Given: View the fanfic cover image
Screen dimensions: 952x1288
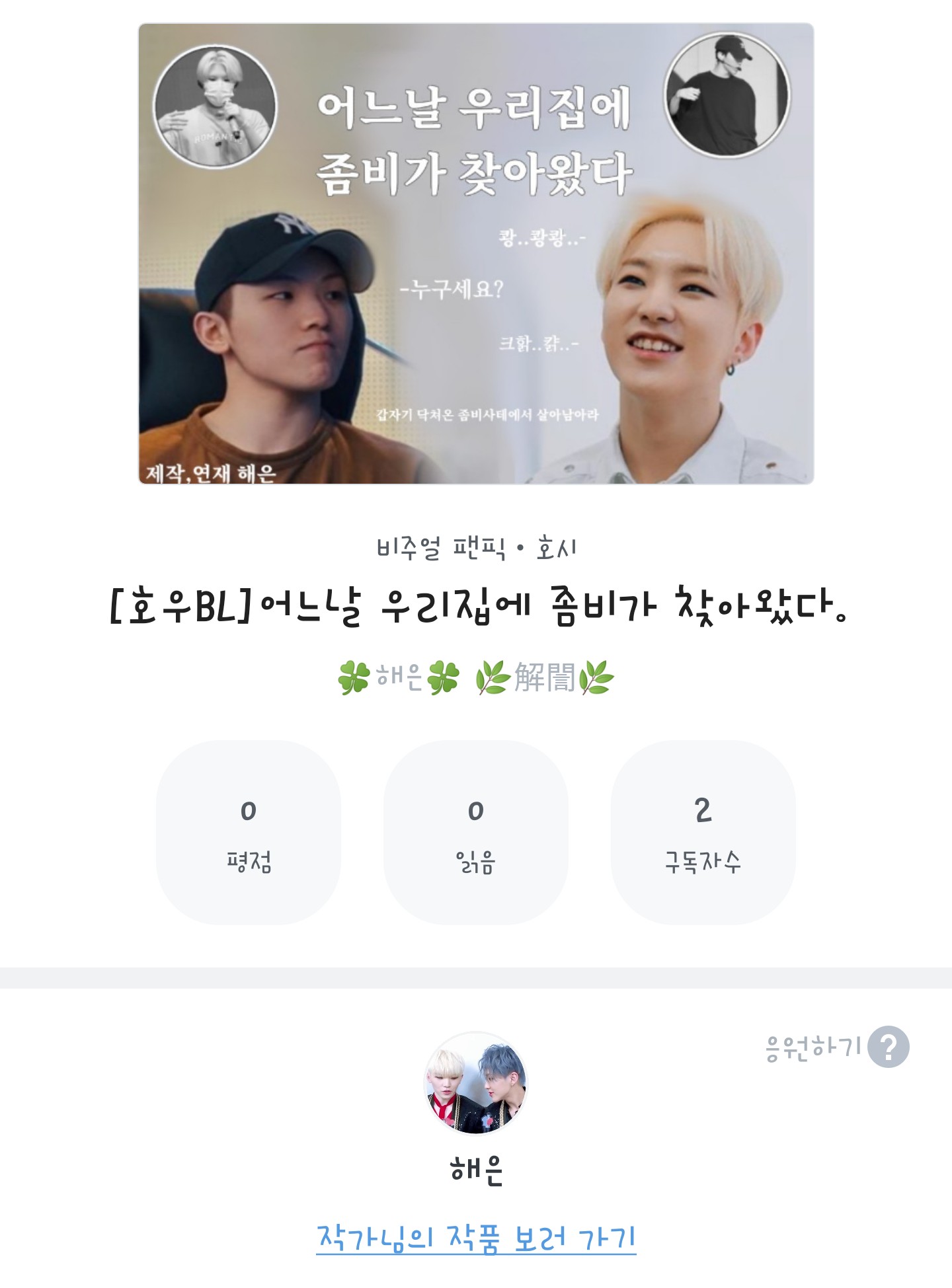Looking at the screenshot, I should point(476,254).
